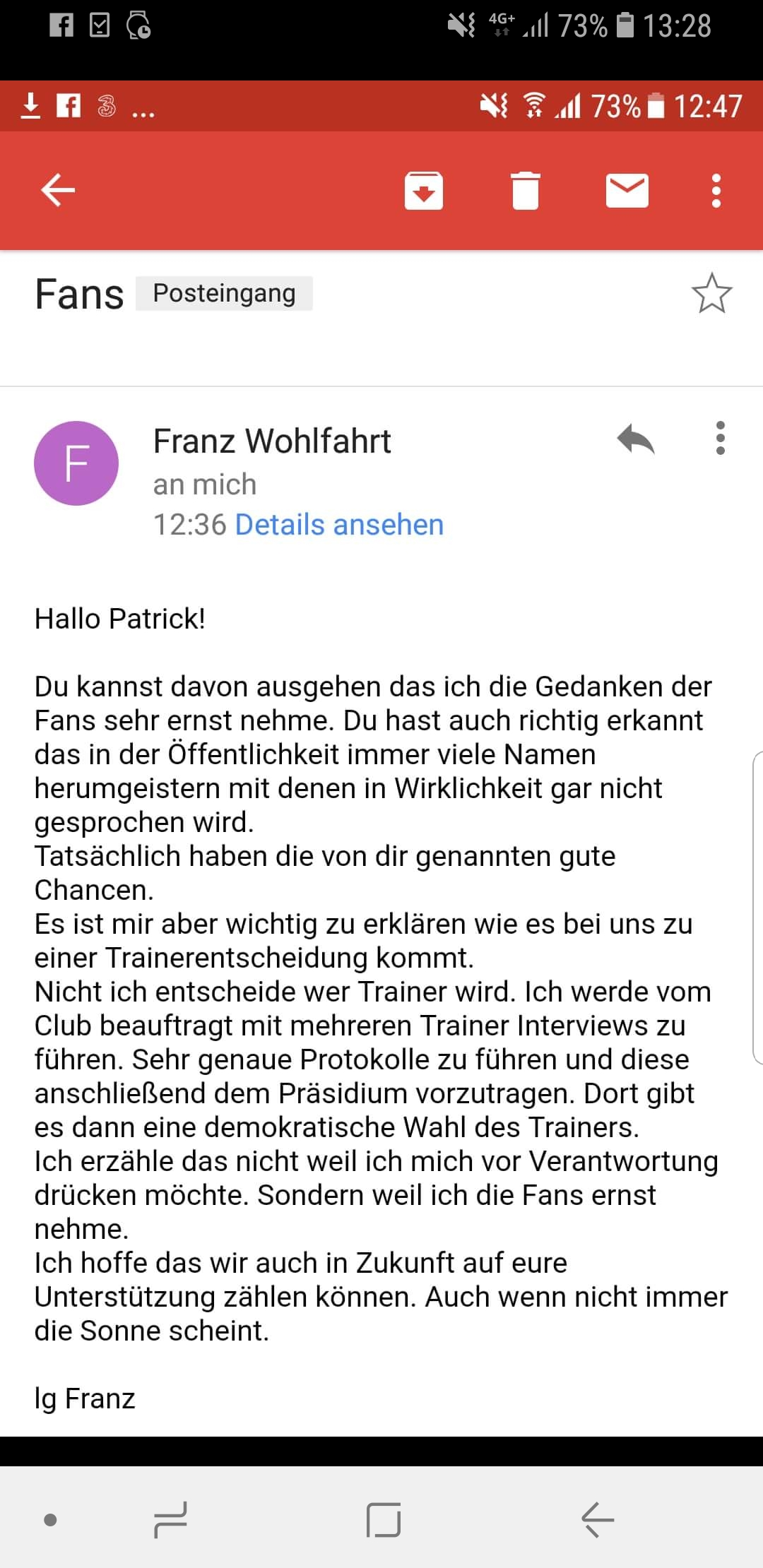Open message options next to the reply arrow
Screen dimensions: 763x1568
pos(721,438)
